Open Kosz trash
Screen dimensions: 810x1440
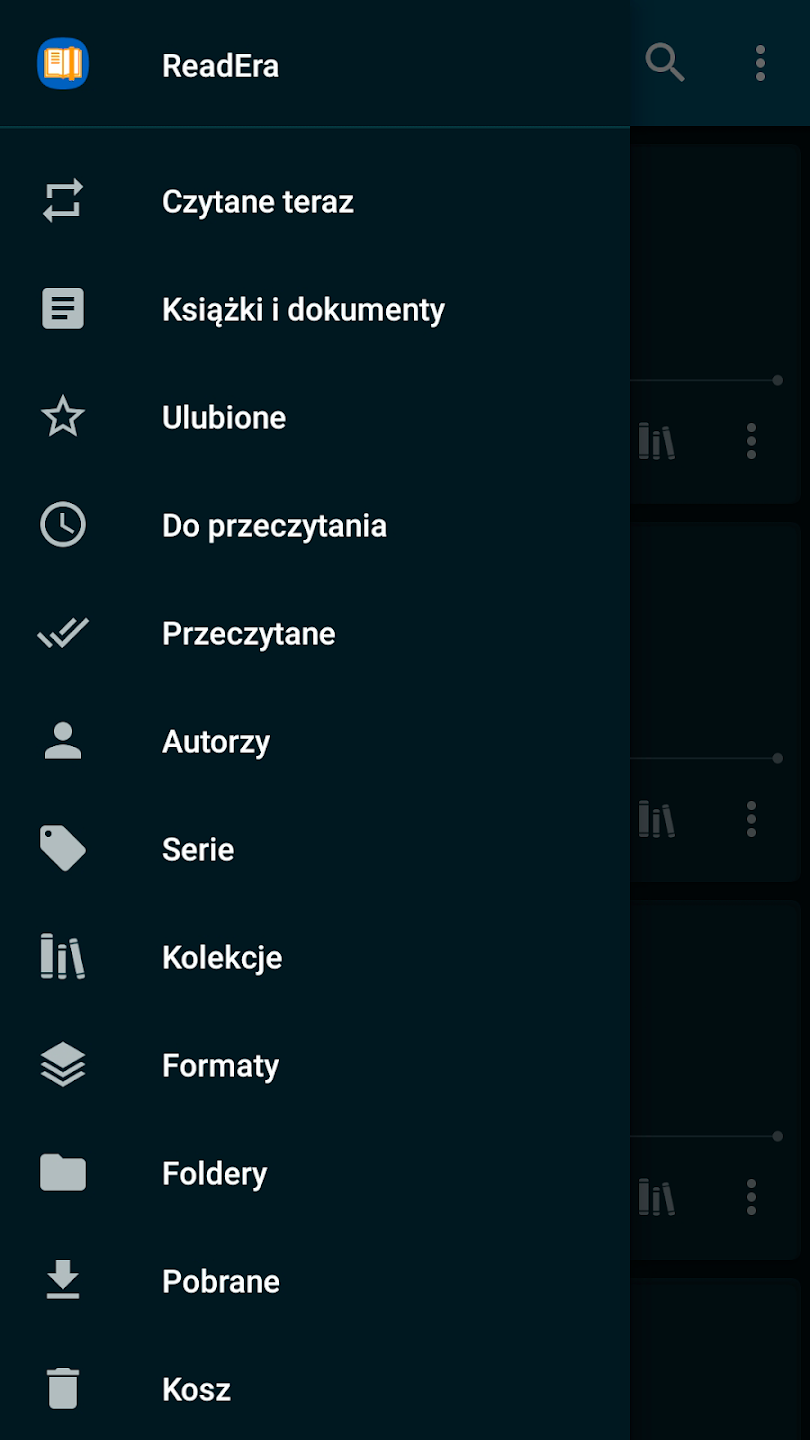click(x=196, y=1390)
